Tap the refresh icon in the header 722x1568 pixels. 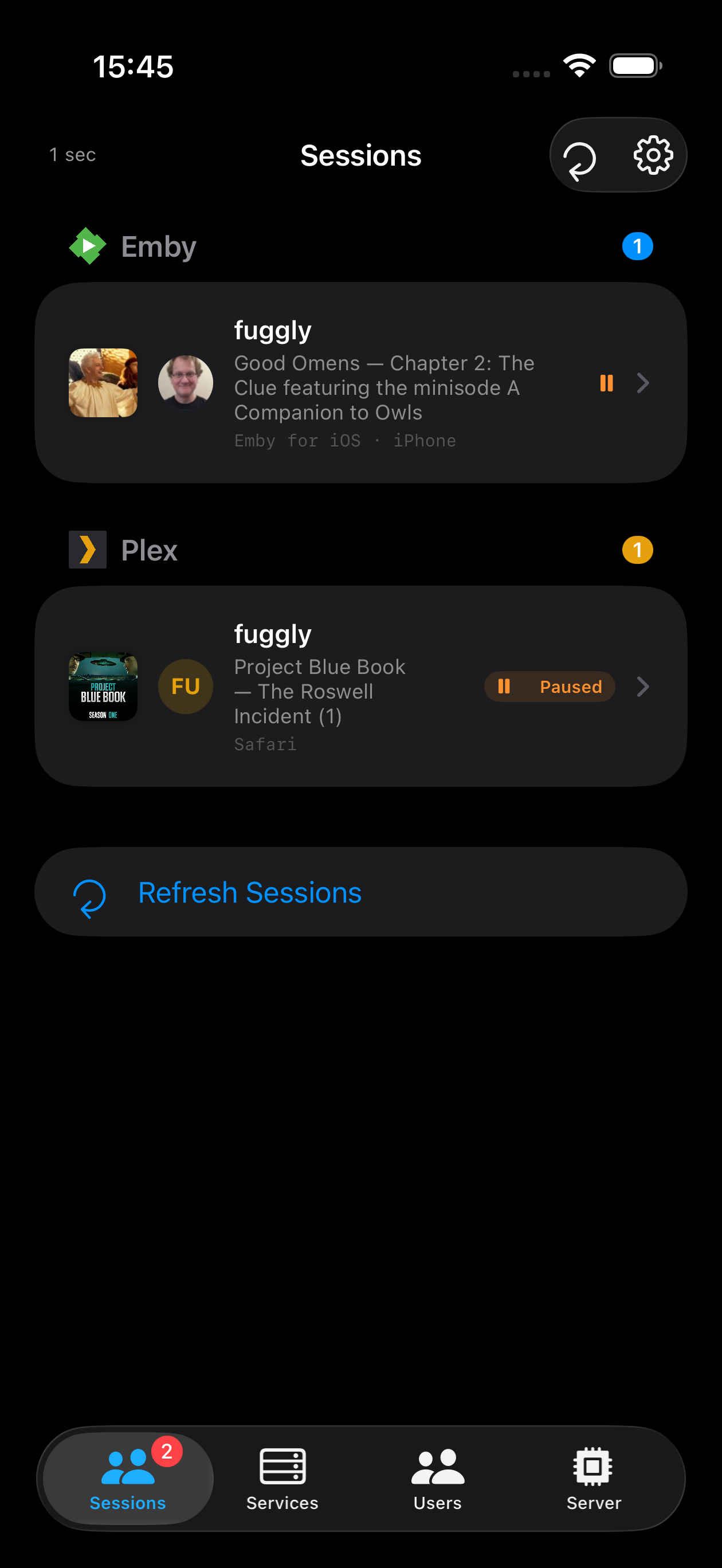[x=579, y=159]
